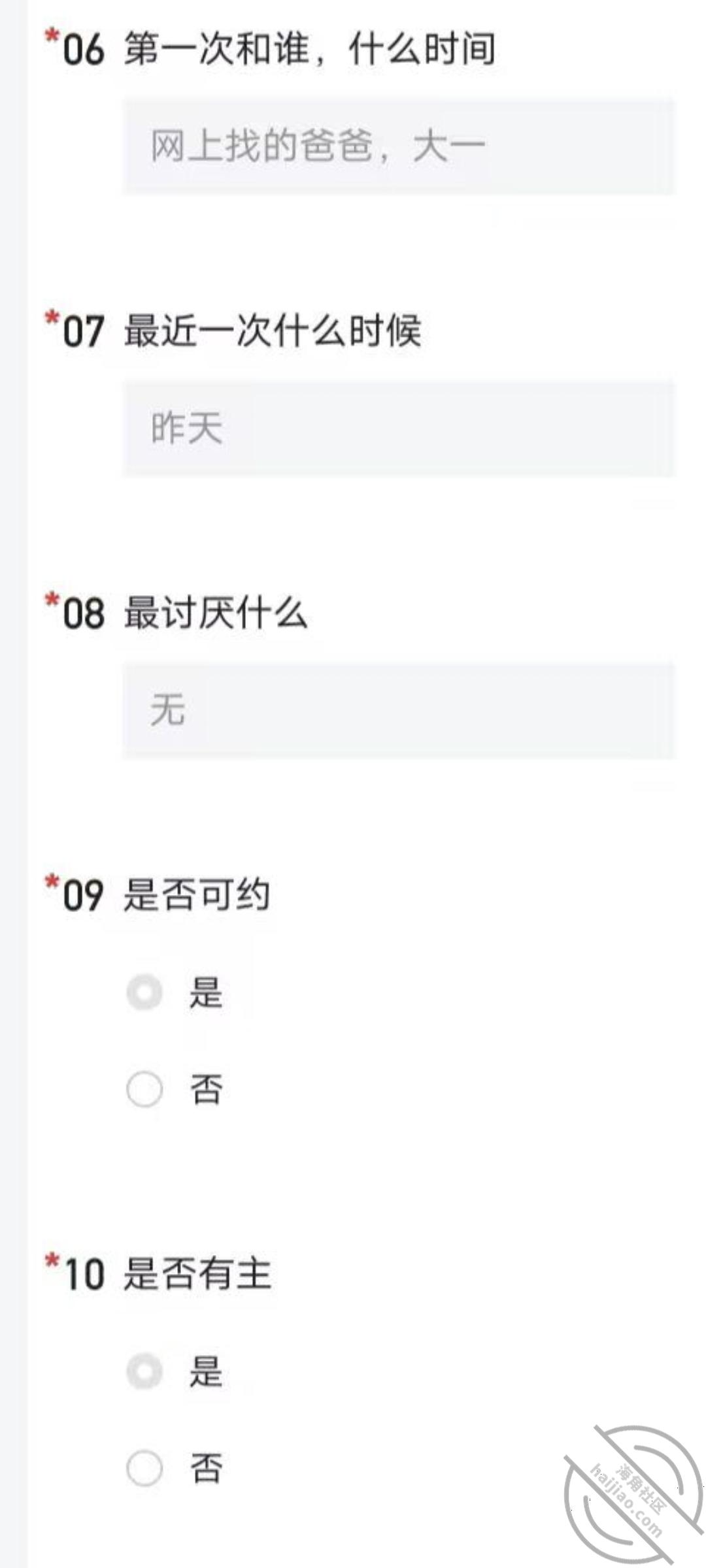Select 是 for question 09 是否可约
706x1568 pixels.
tap(144, 992)
